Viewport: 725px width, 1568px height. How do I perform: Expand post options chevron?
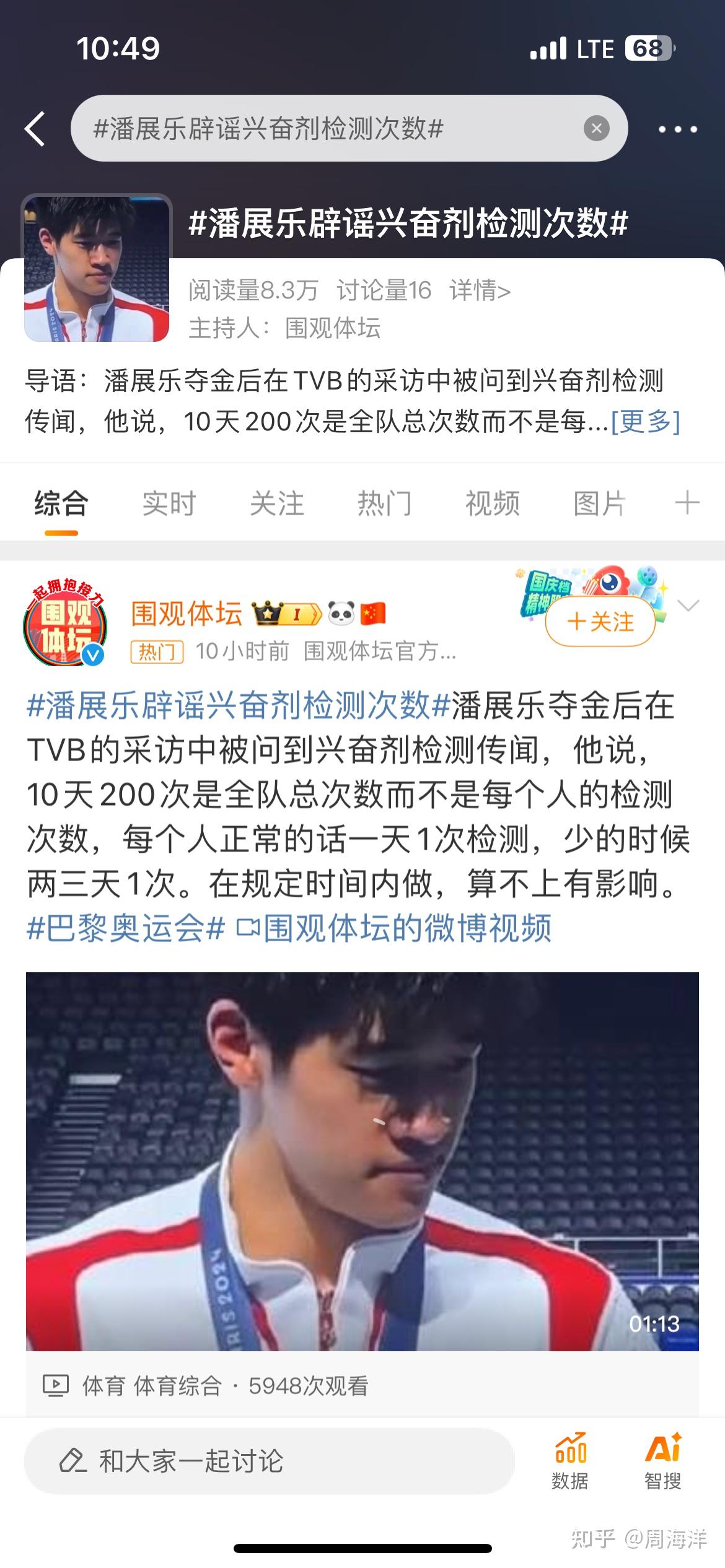(x=688, y=606)
